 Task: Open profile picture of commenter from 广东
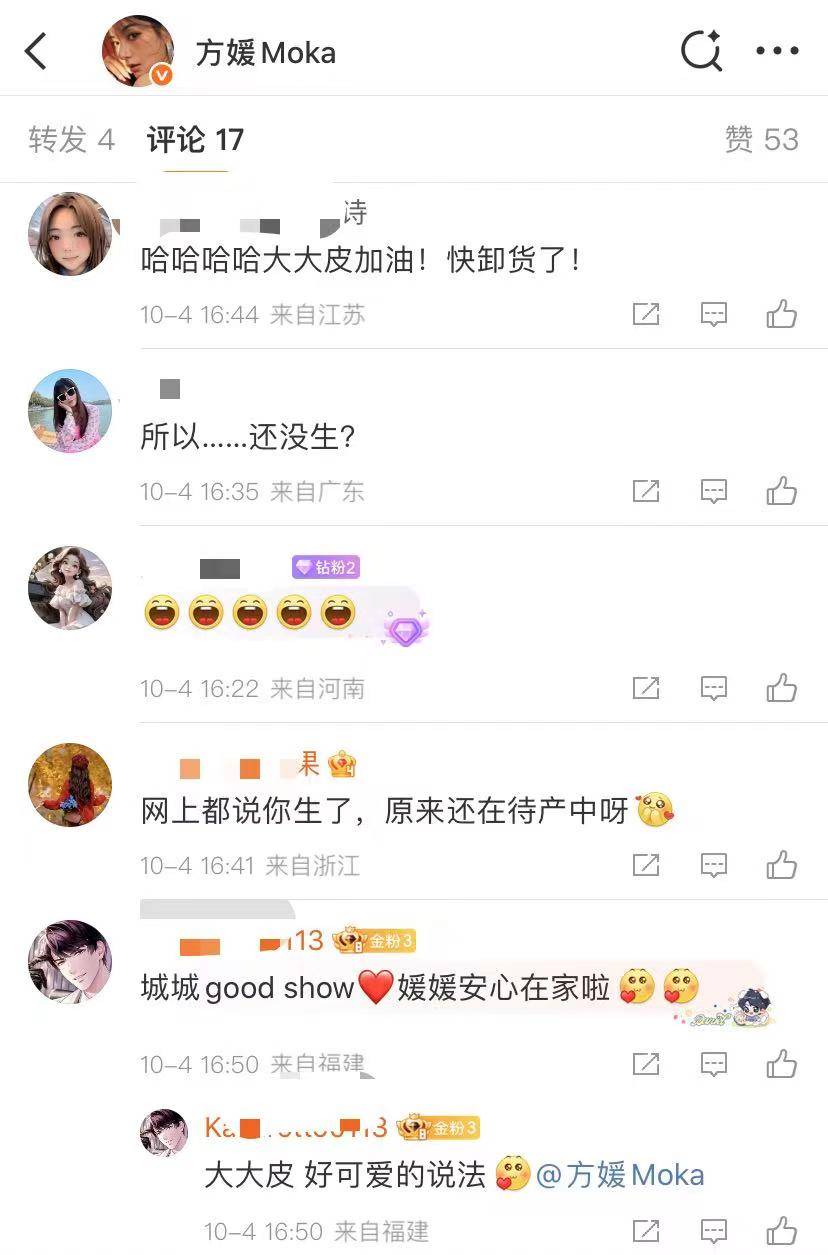point(70,411)
